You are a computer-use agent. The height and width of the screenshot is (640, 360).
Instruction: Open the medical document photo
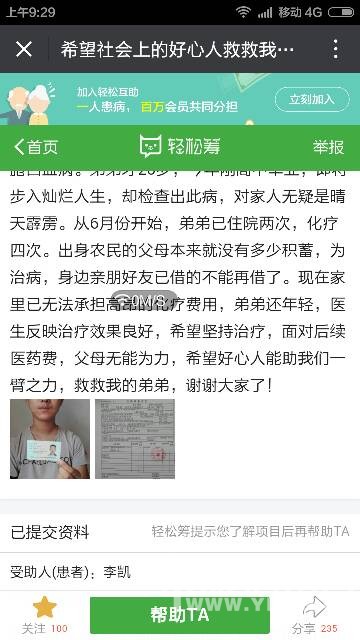coord(135,439)
